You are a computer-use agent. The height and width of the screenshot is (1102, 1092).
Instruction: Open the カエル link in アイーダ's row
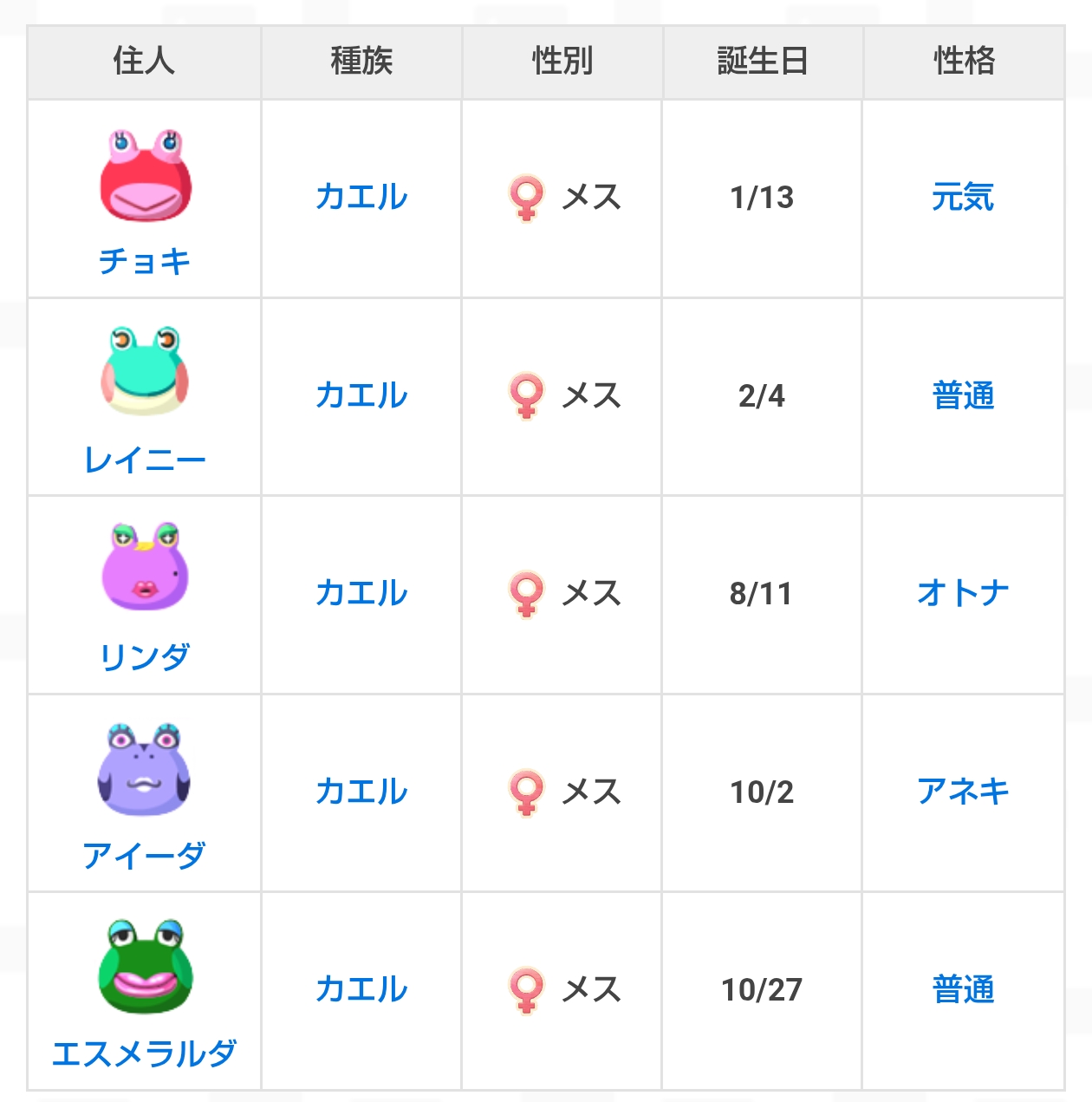[x=361, y=792]
